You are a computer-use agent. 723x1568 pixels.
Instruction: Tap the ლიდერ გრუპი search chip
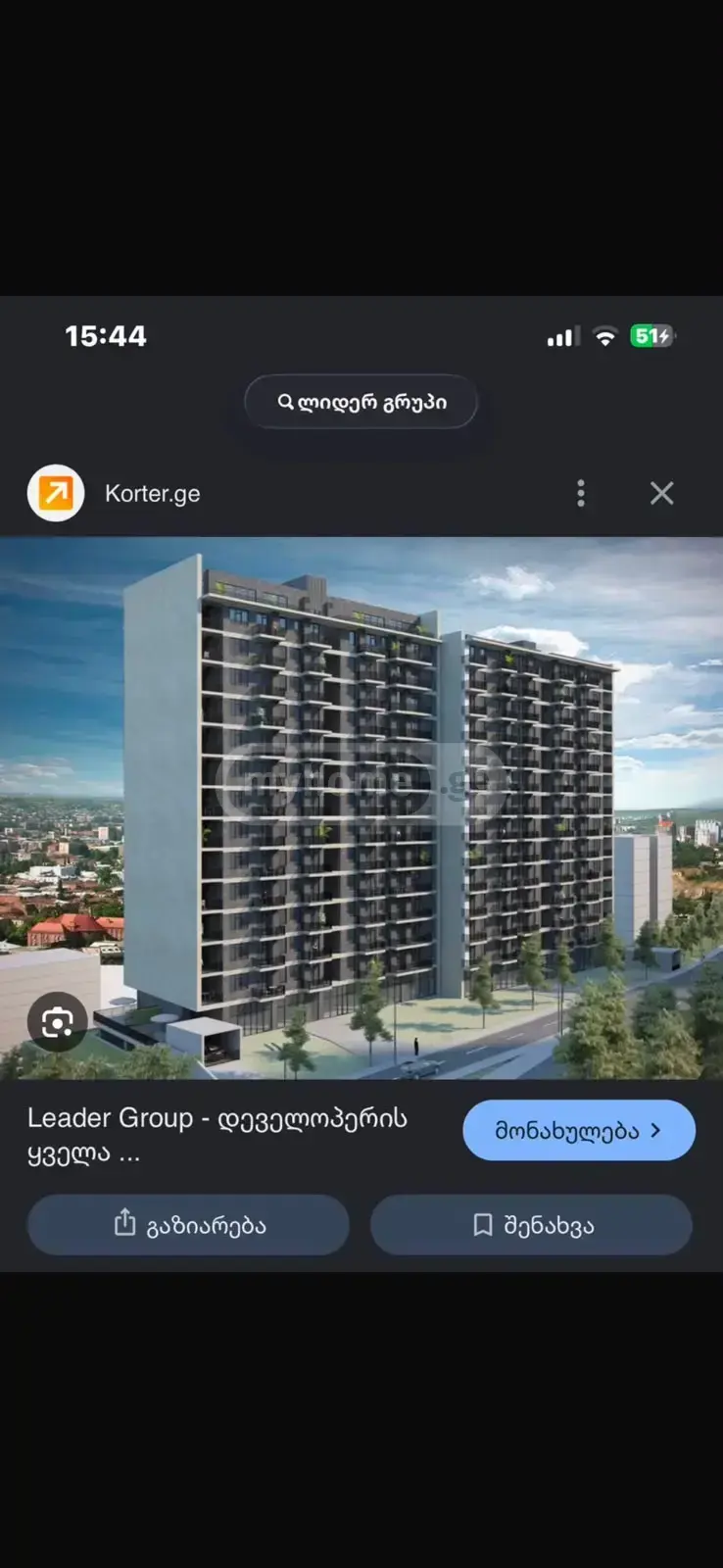(361, 402)
